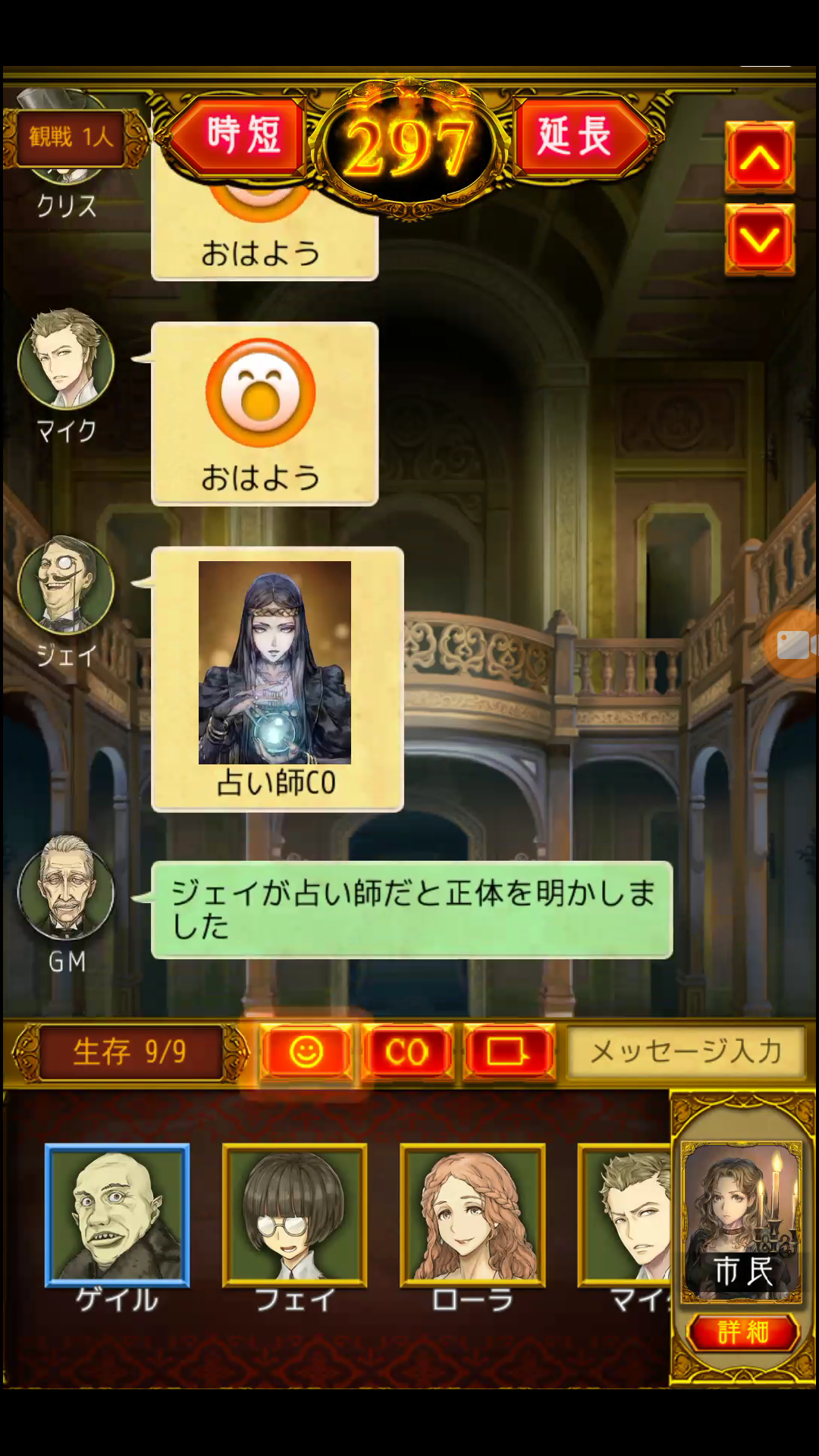View the 観戦 1人 spectators

pos(71,137)
